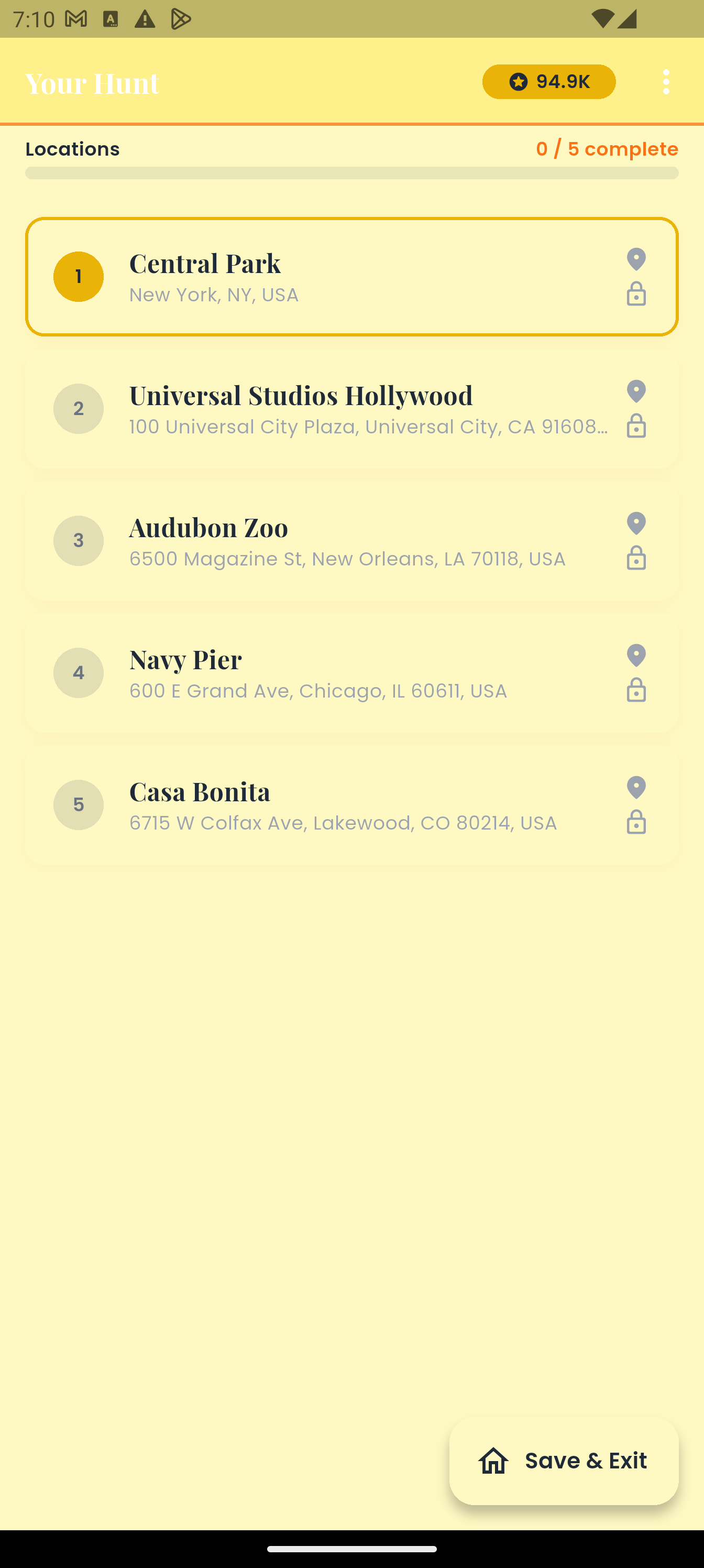Select the Casa Bonita location card
Viewport: 704px width, 1568px height.
point(351,804)
